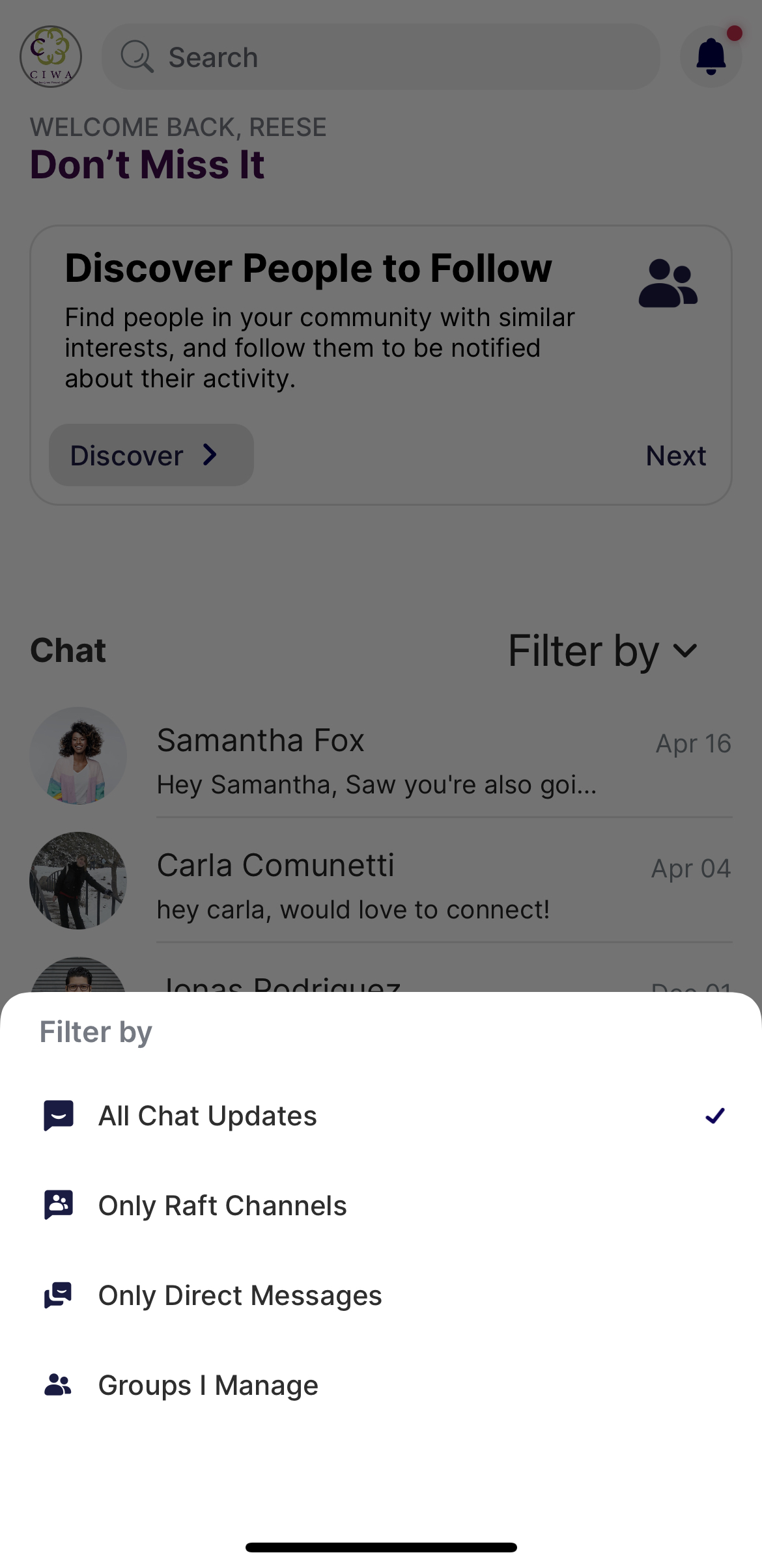
Task: Open the CIWA profile logo
Action: point(51,57)
